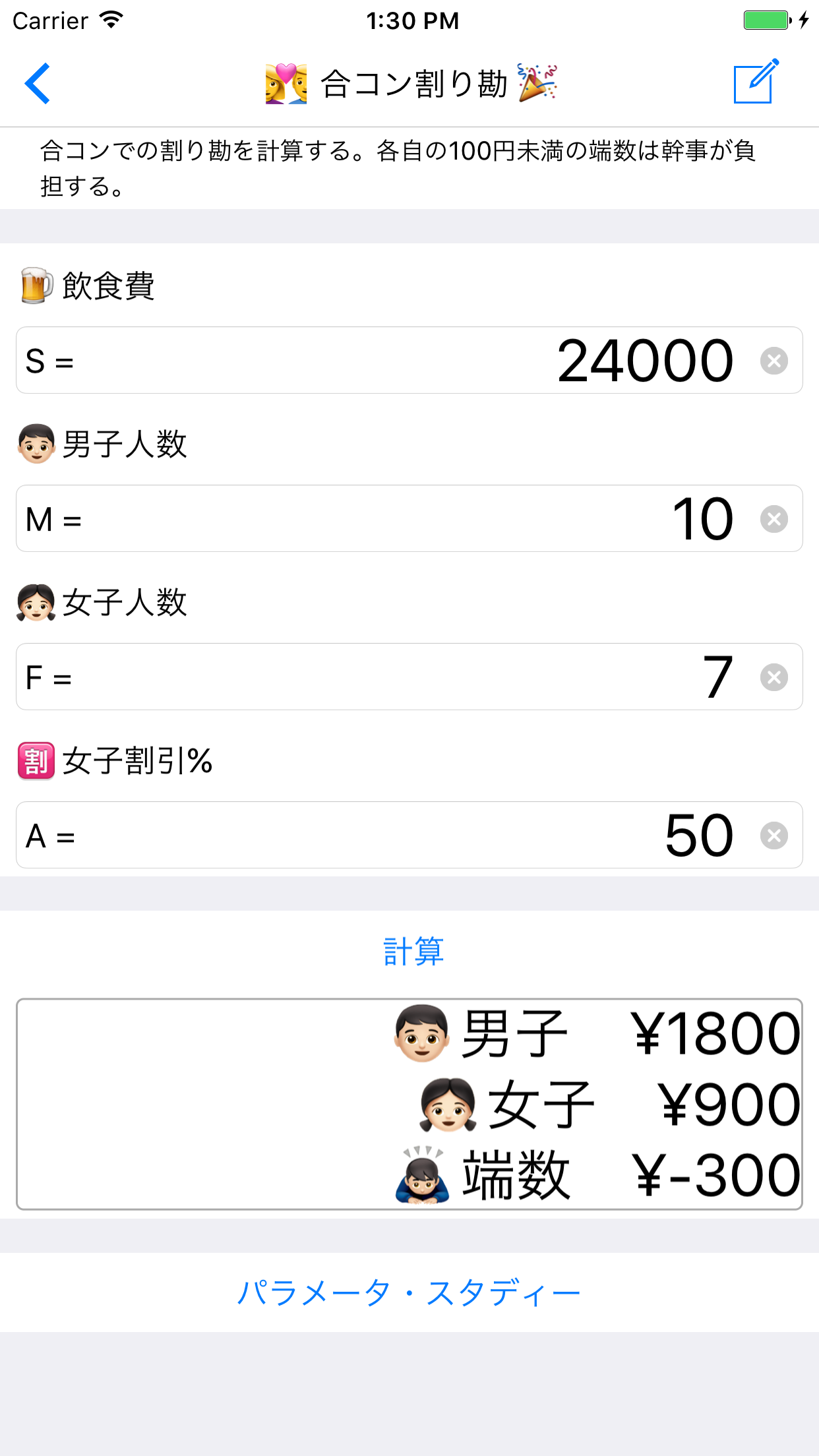This screenshot has width=819, height=1456.
Task: Tap the Wi-Fi icon in the status bar
Action: [x=111, y=18]
